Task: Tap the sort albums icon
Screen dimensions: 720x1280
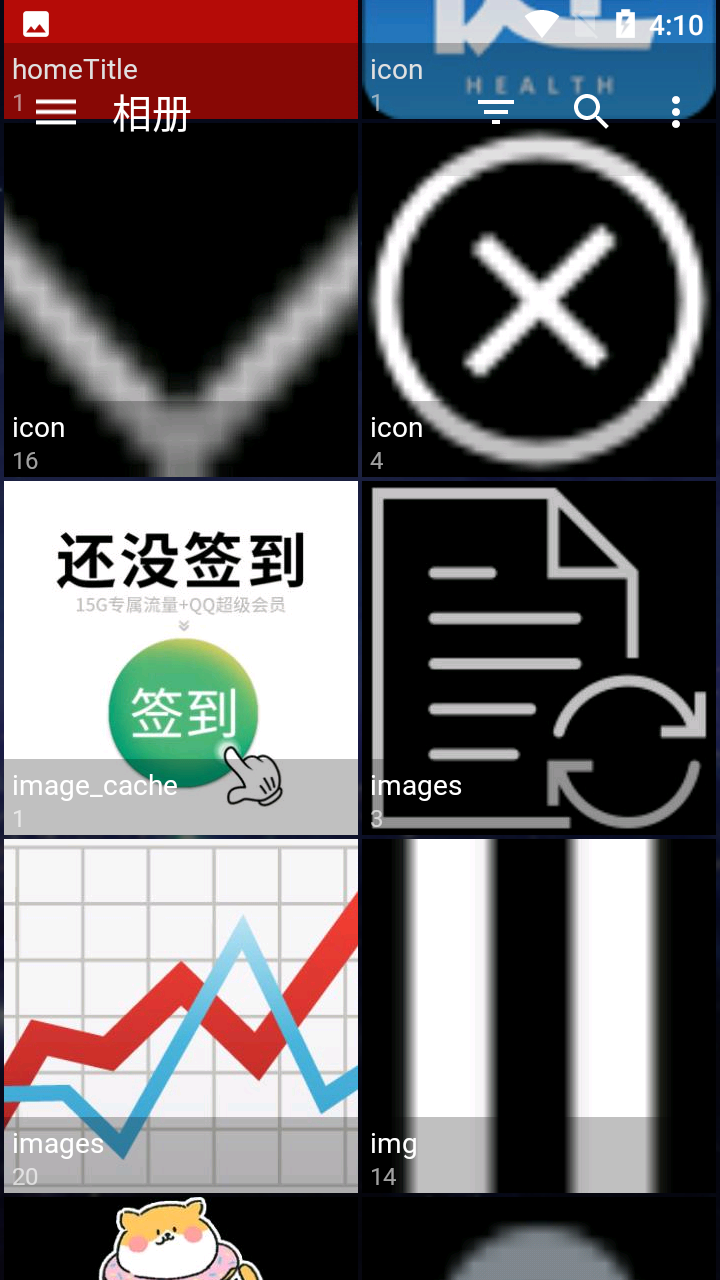Action: pyautogui.click(x=496, y=112)
